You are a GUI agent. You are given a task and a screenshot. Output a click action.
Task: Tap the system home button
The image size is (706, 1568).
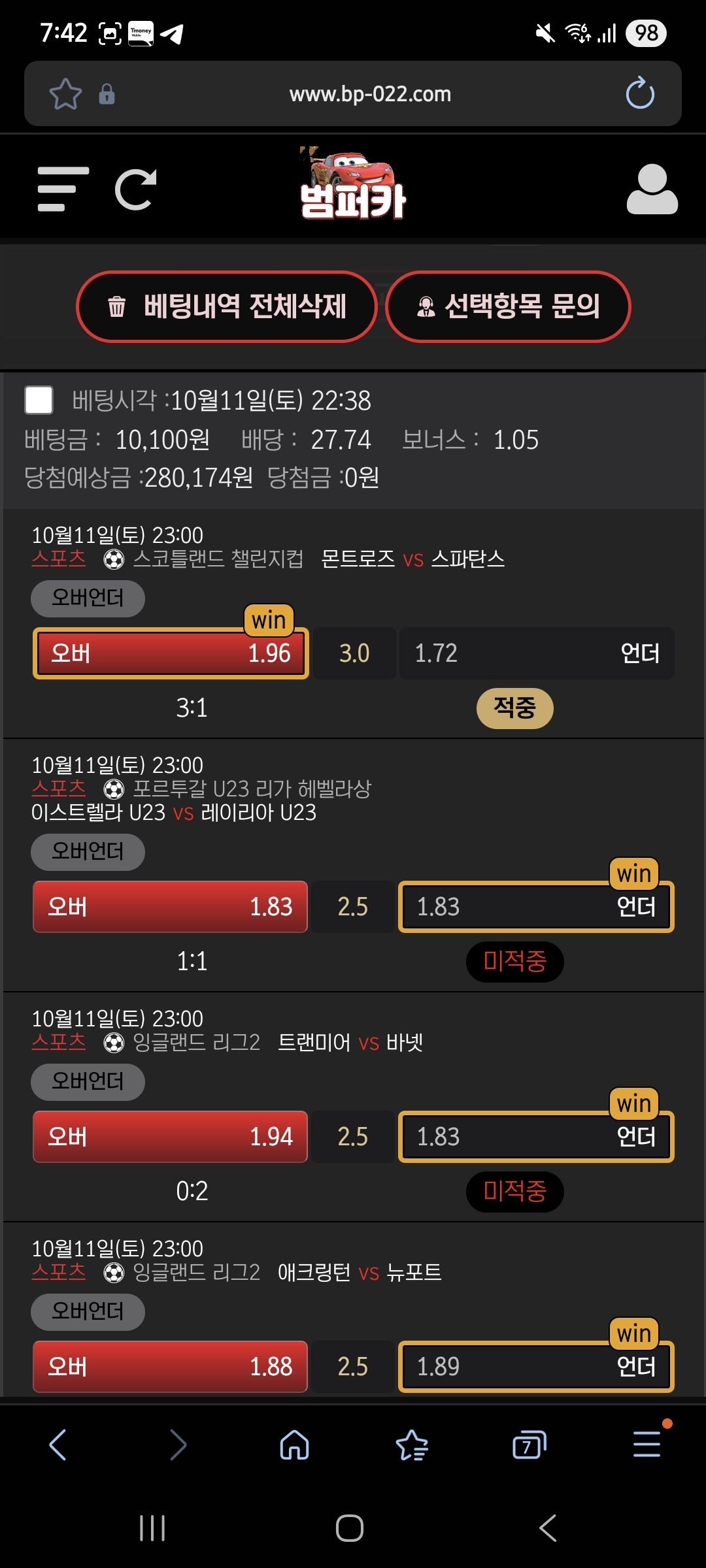350,1528
